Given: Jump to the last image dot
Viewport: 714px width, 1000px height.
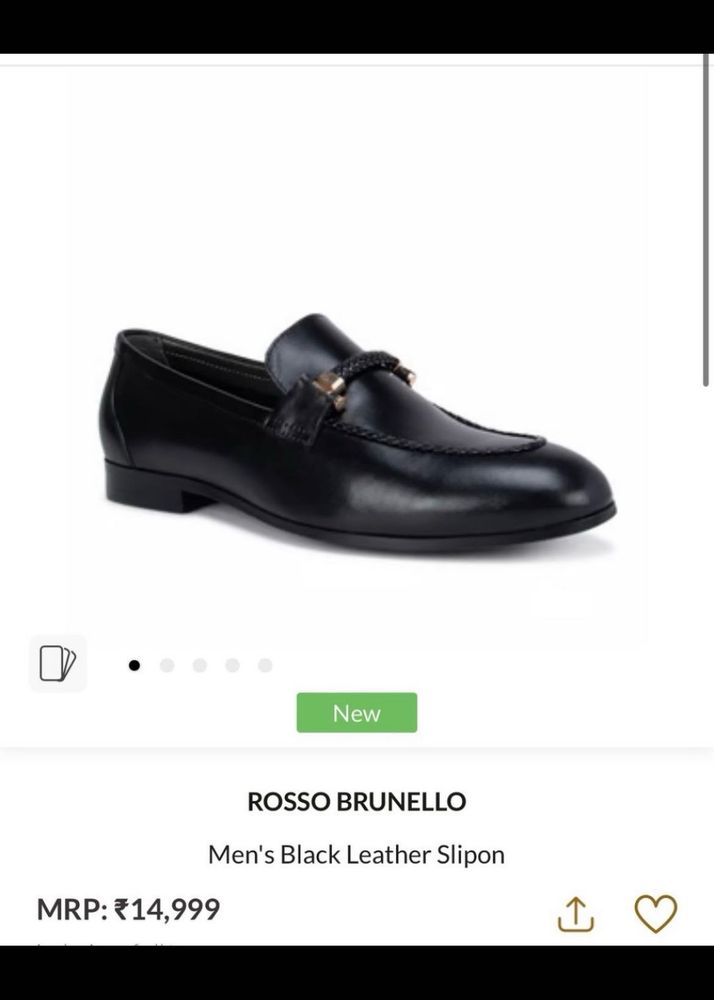Looking at the screenshot, I should [x=265, y=665].
